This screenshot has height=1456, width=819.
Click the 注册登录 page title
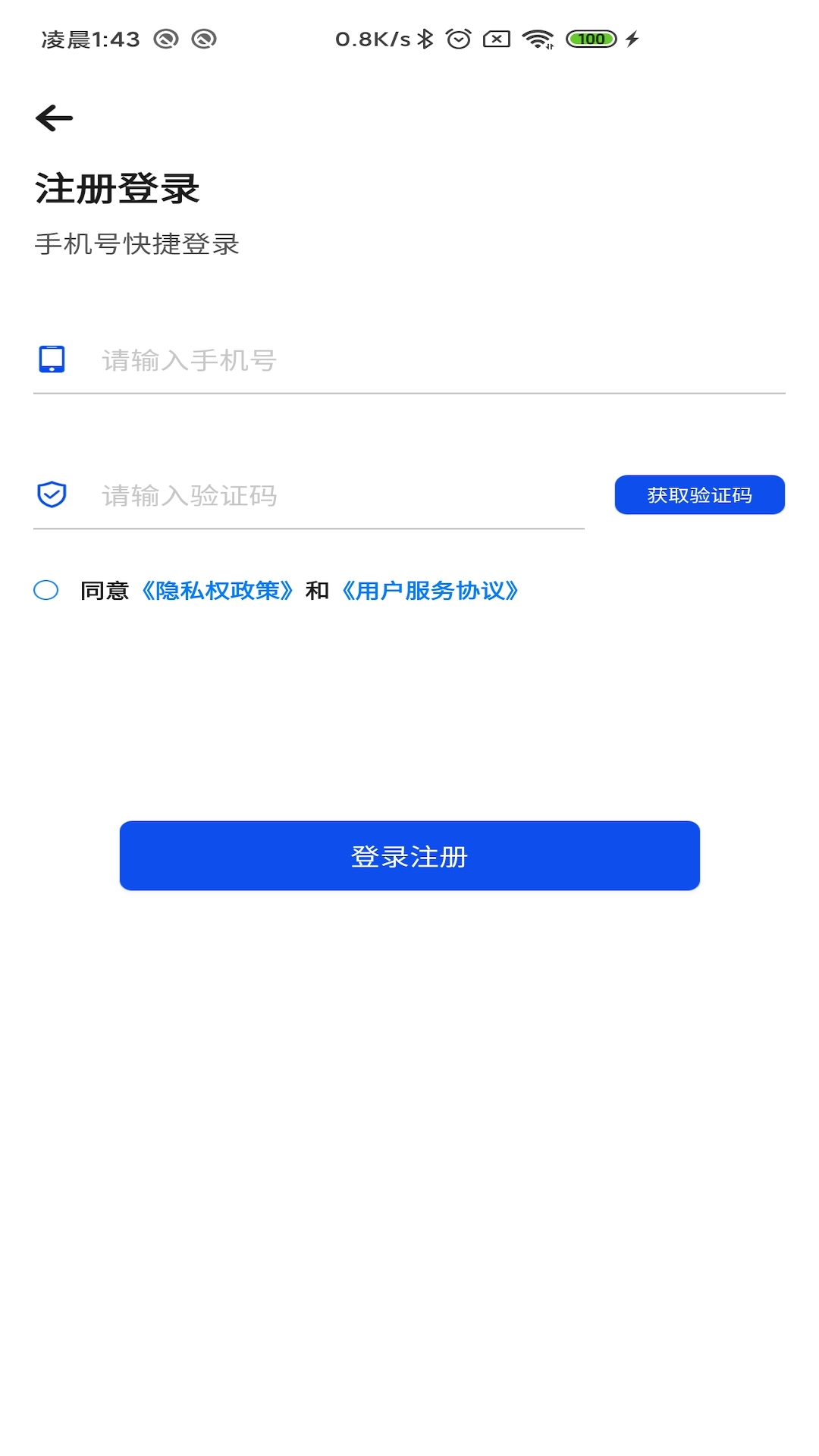click(x=119, y=186)
